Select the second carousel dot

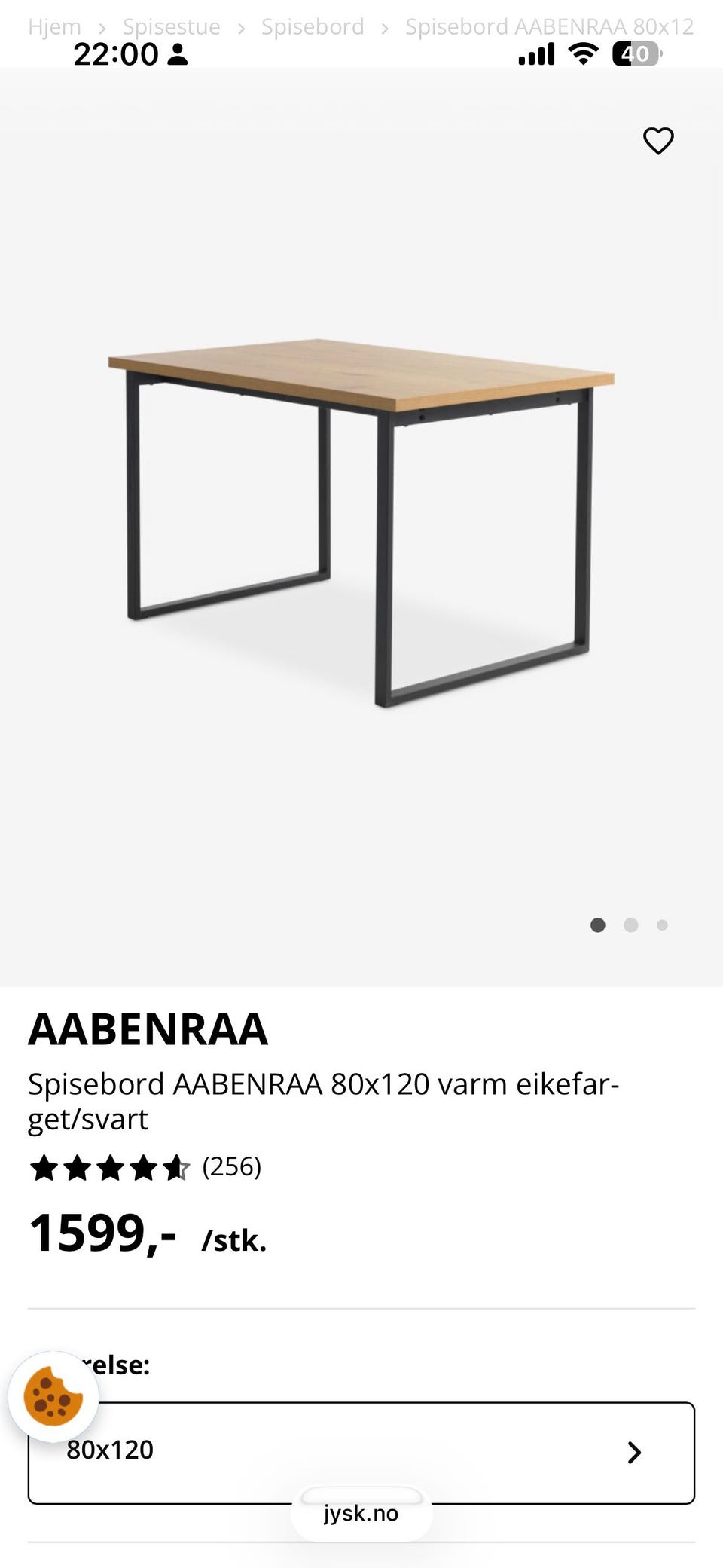click(x=630, y=925)
